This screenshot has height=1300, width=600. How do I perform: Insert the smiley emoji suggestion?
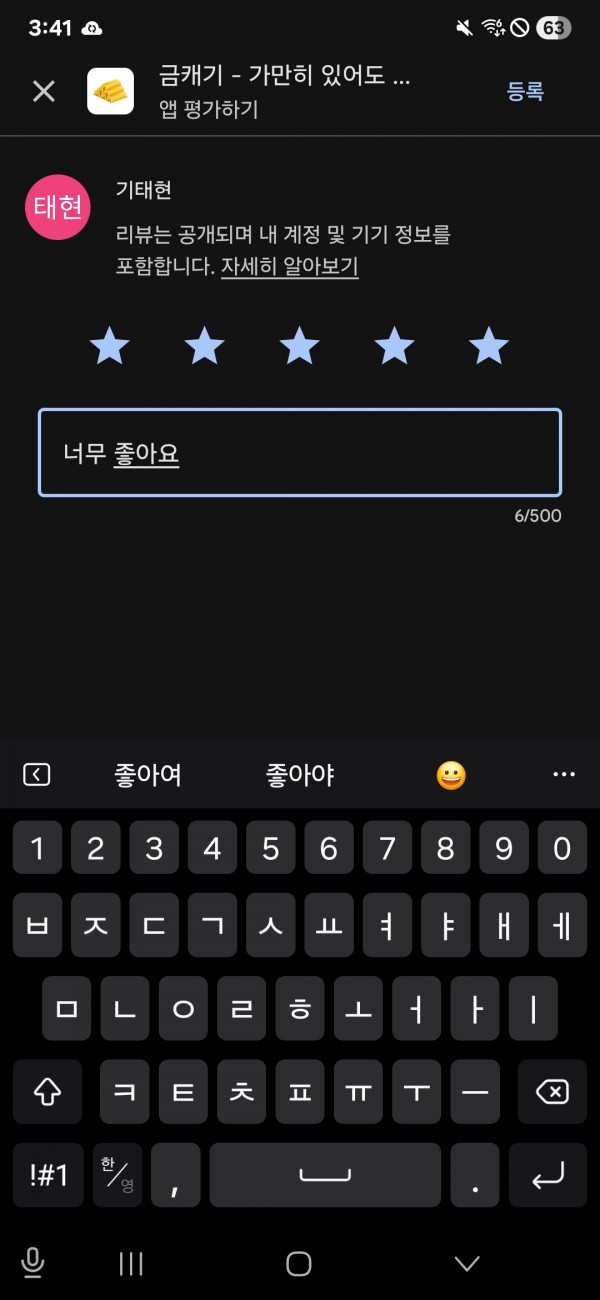[x=451, y=775]
